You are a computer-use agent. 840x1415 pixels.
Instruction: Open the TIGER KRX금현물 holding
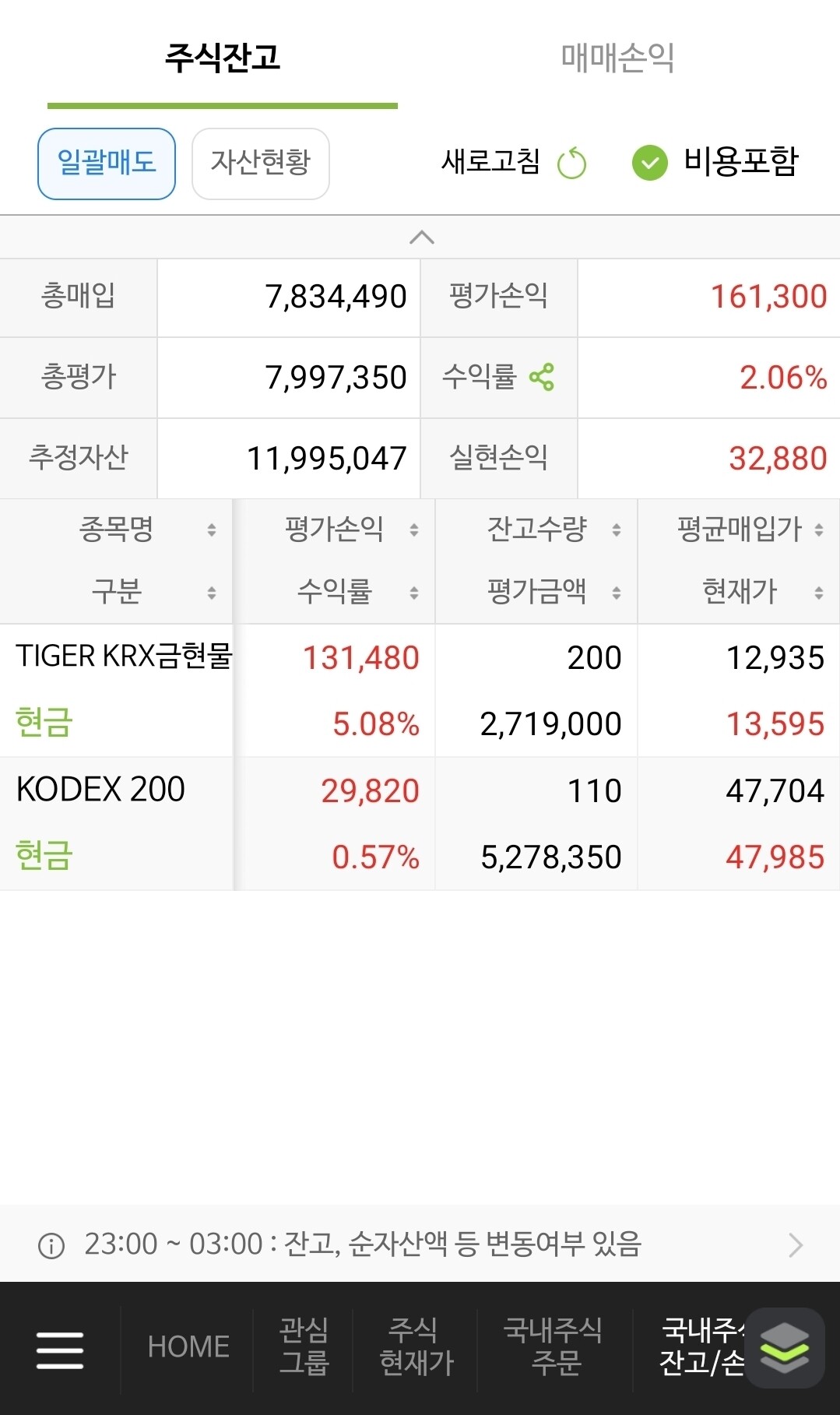point(124,656)
